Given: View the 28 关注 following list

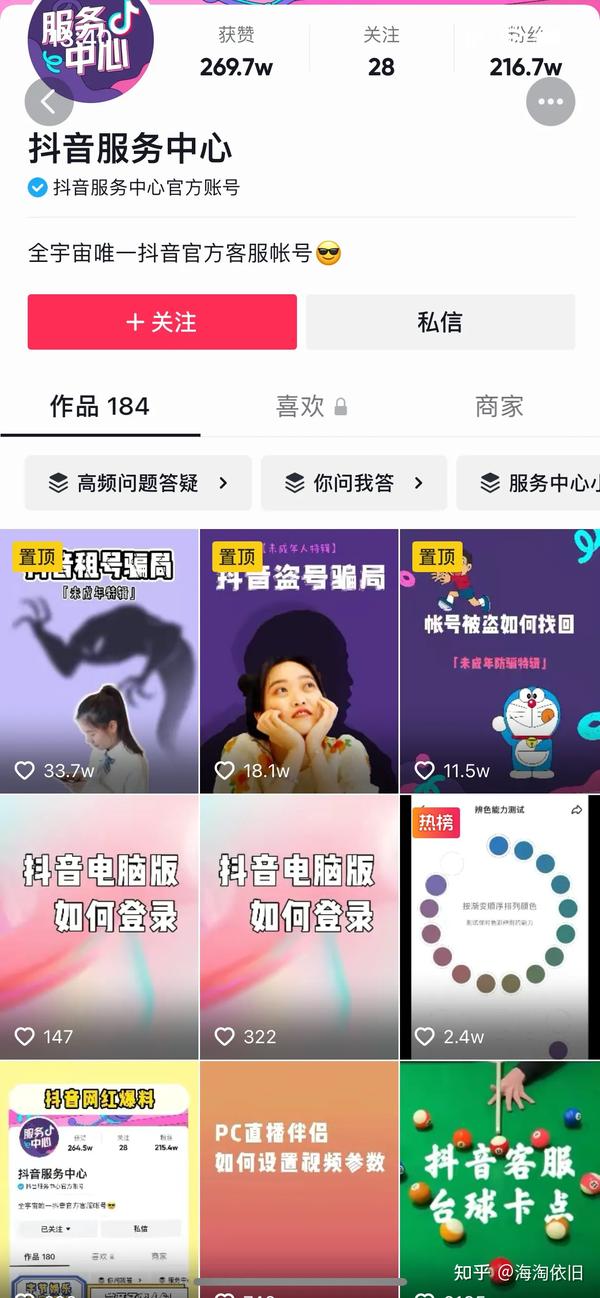Looking at the screenshot, I should coord(381,51).
